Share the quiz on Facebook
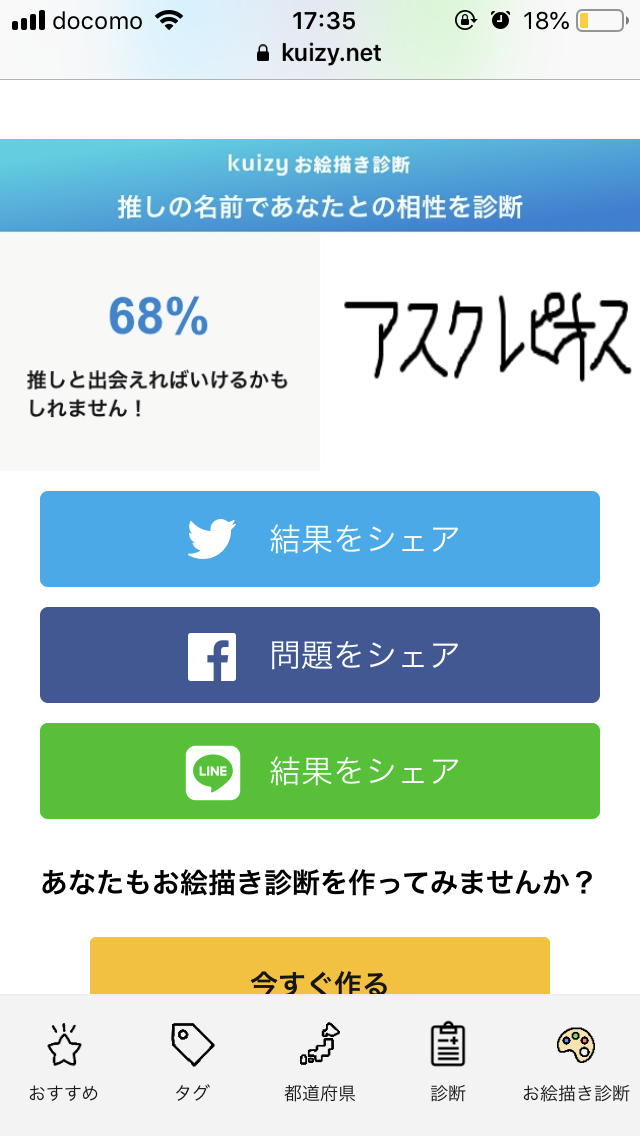The height and width of the screenshot is (1136, 640). click(320, 655)
